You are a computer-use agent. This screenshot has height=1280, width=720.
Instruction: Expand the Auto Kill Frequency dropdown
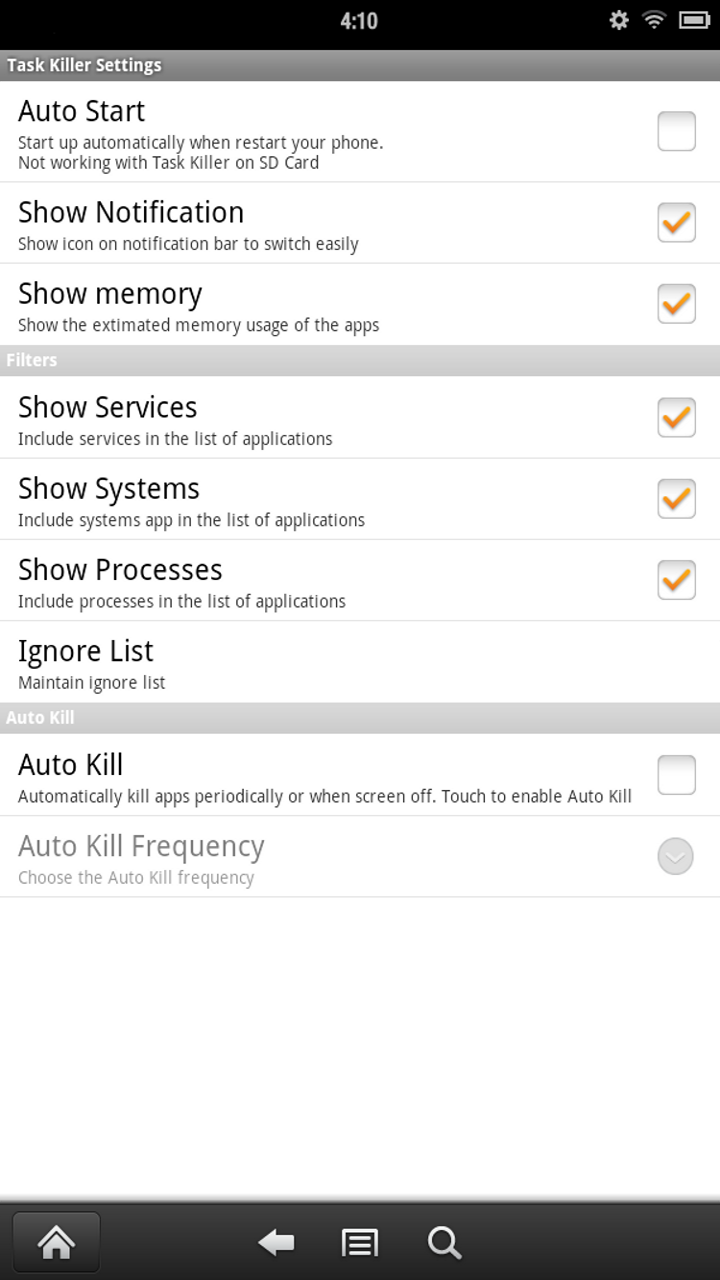[x=675, y=856]
